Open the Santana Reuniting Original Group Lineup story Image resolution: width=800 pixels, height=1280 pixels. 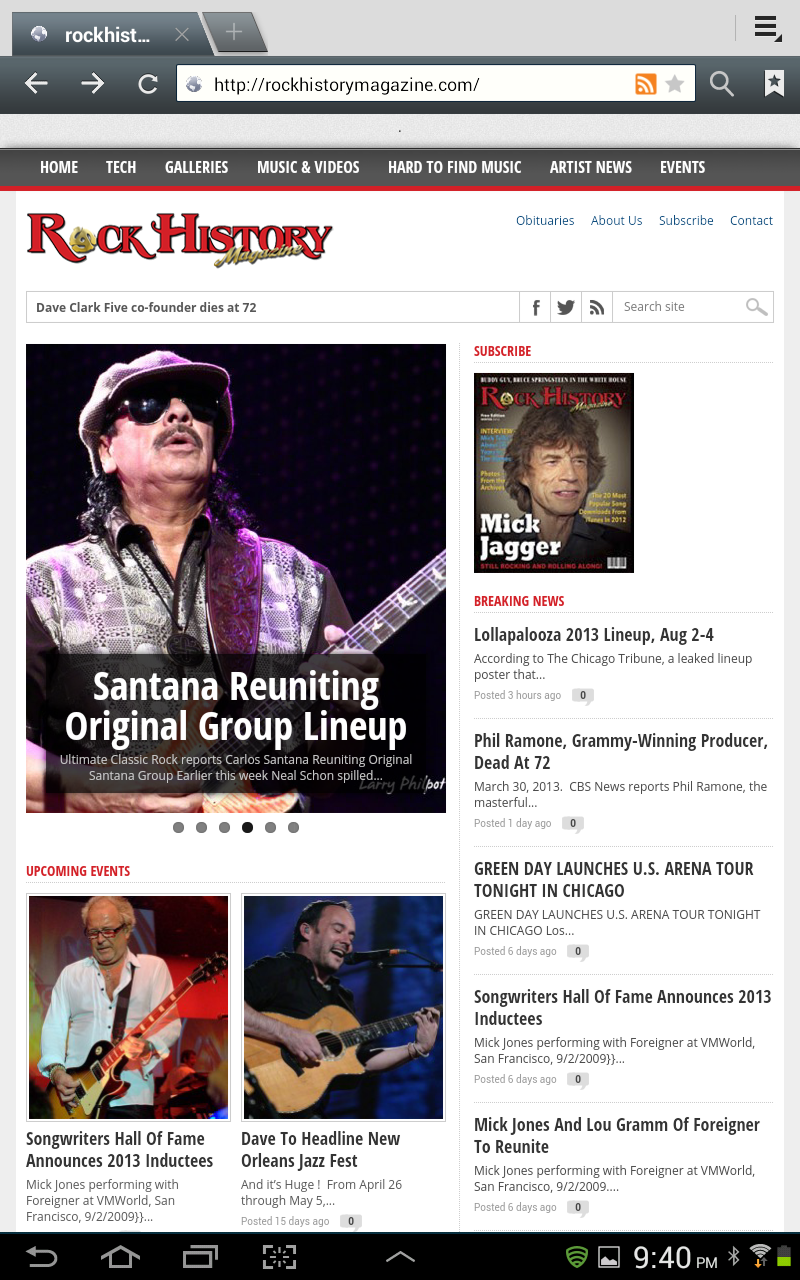click(x=236, y=706)
